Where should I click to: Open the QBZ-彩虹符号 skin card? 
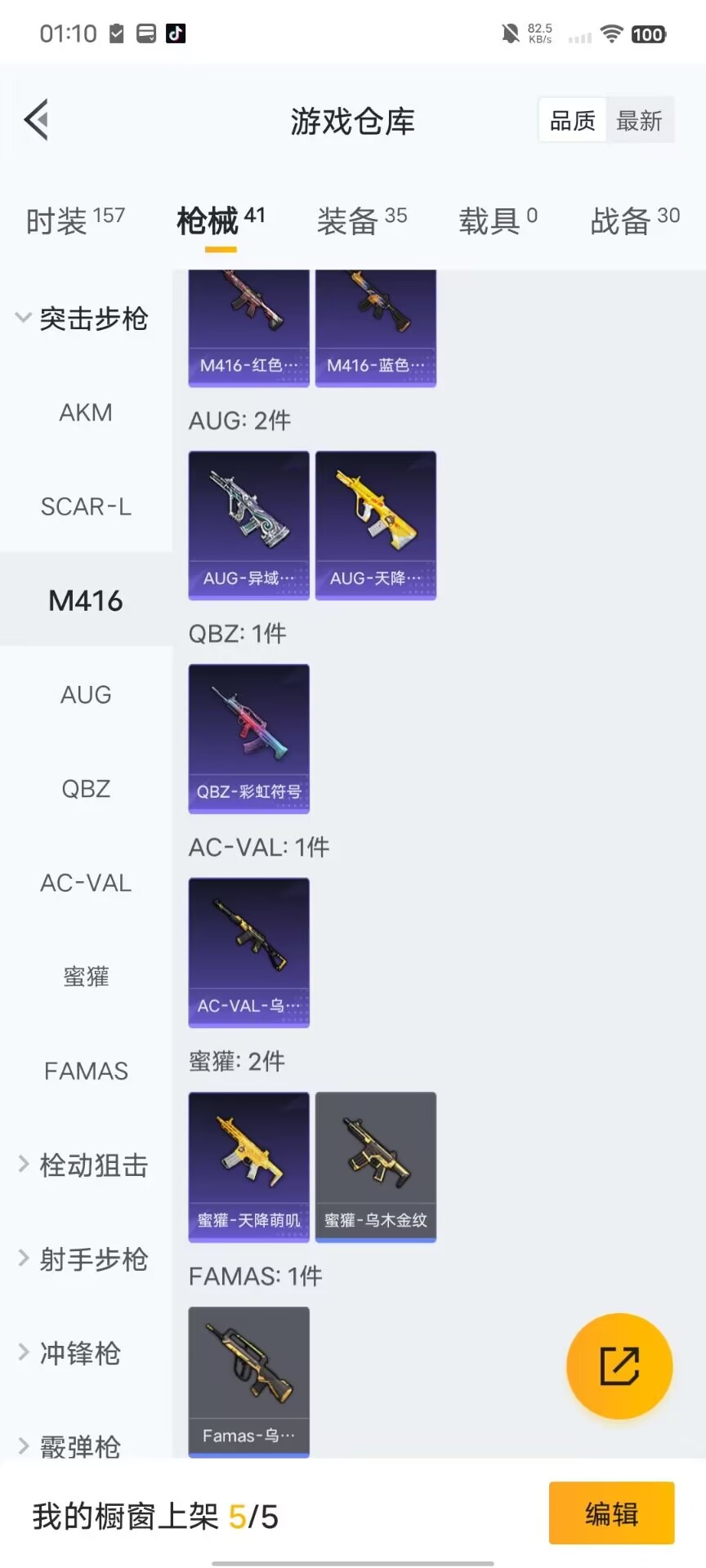pyautogui.click(x=248, y=738)
